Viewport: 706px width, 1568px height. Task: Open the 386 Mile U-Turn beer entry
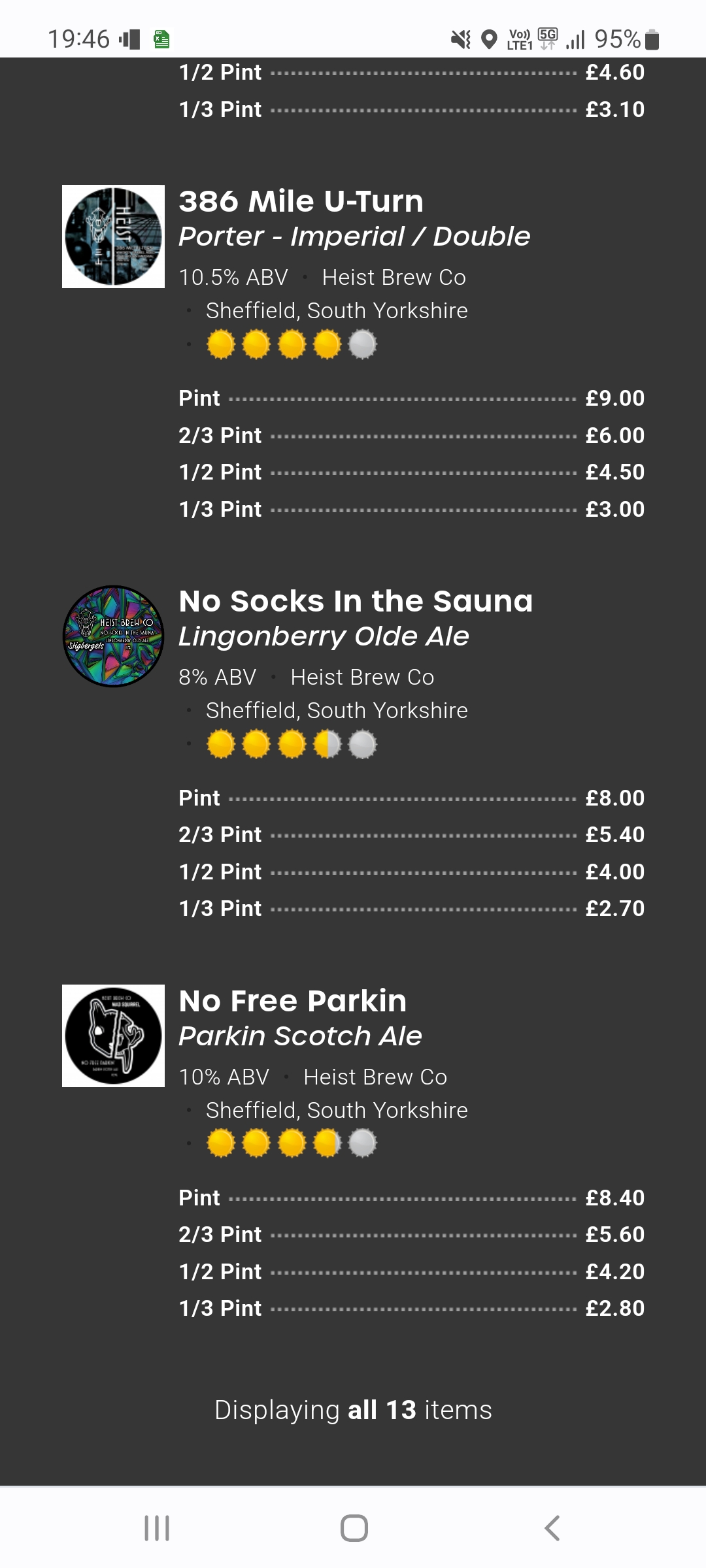pyautogui.click(x=301, y=201)
